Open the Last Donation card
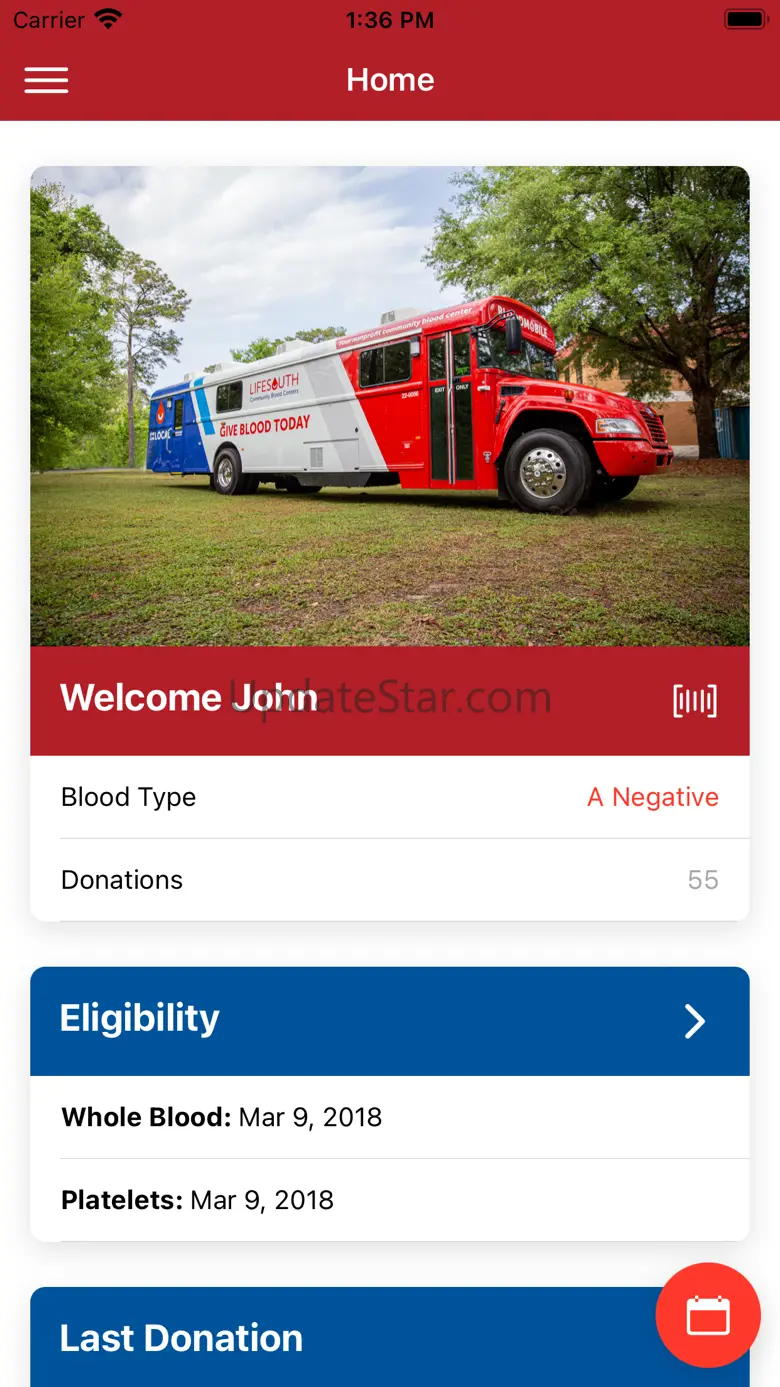780x1387 pixels. (x=390, y=1337)
